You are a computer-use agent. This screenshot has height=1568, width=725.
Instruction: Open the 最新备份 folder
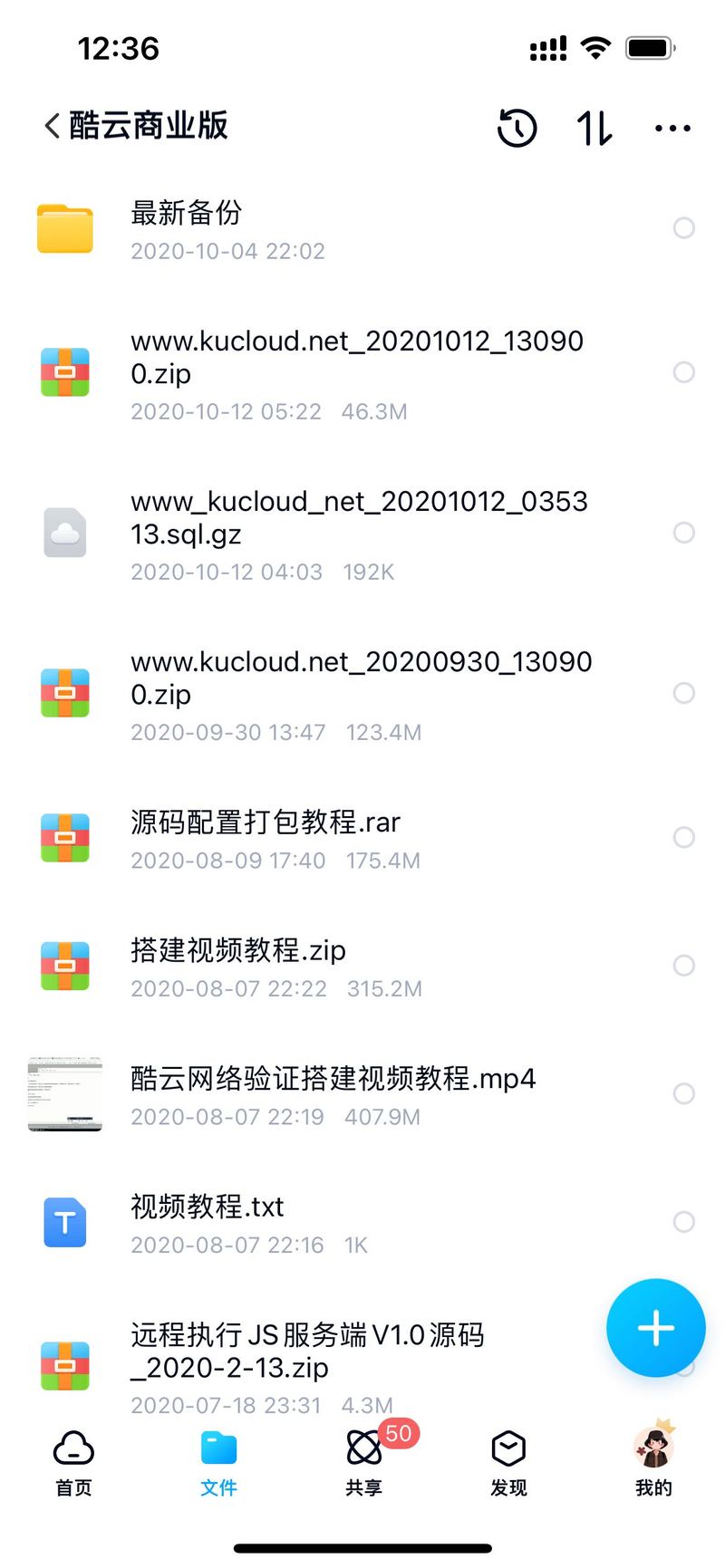(362, 228)
